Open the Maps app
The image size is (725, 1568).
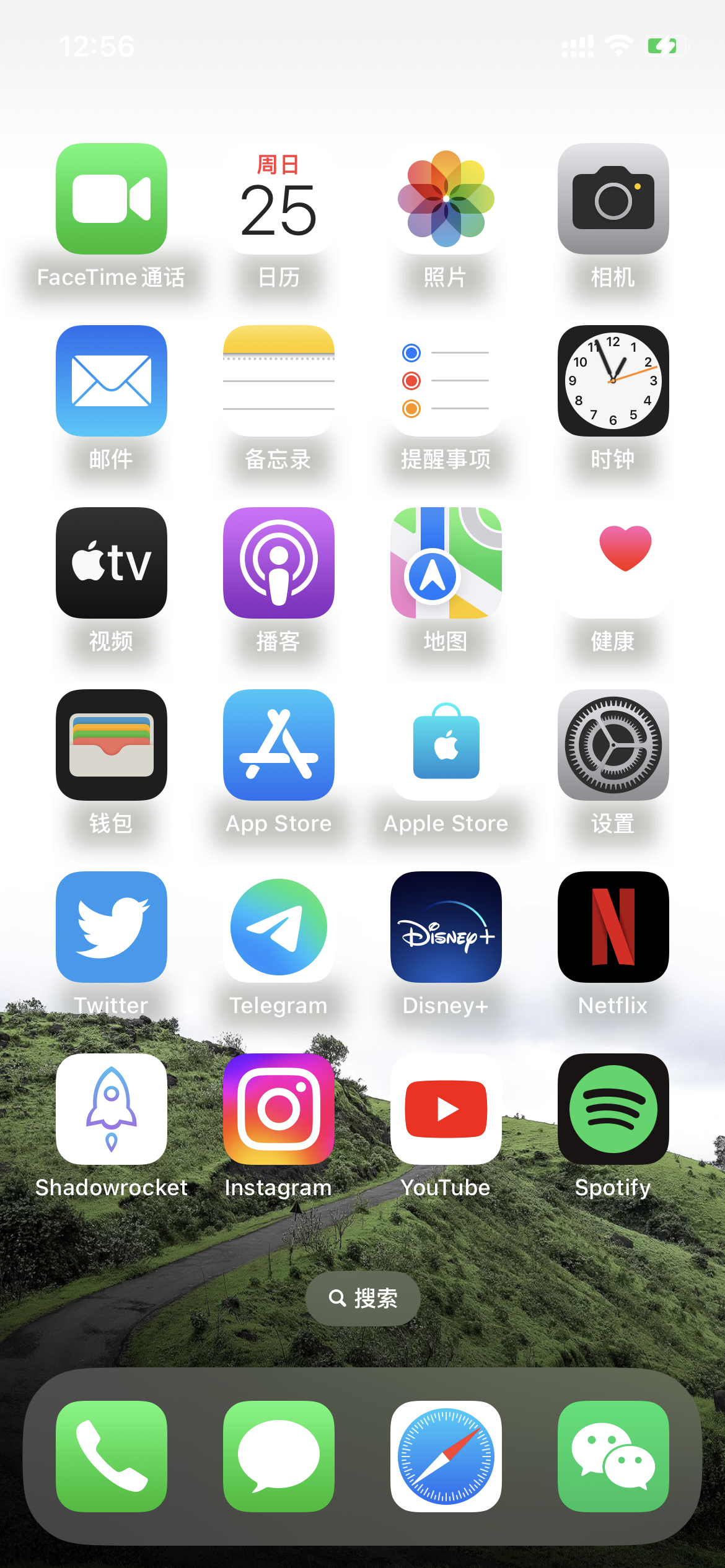[446, 563]
